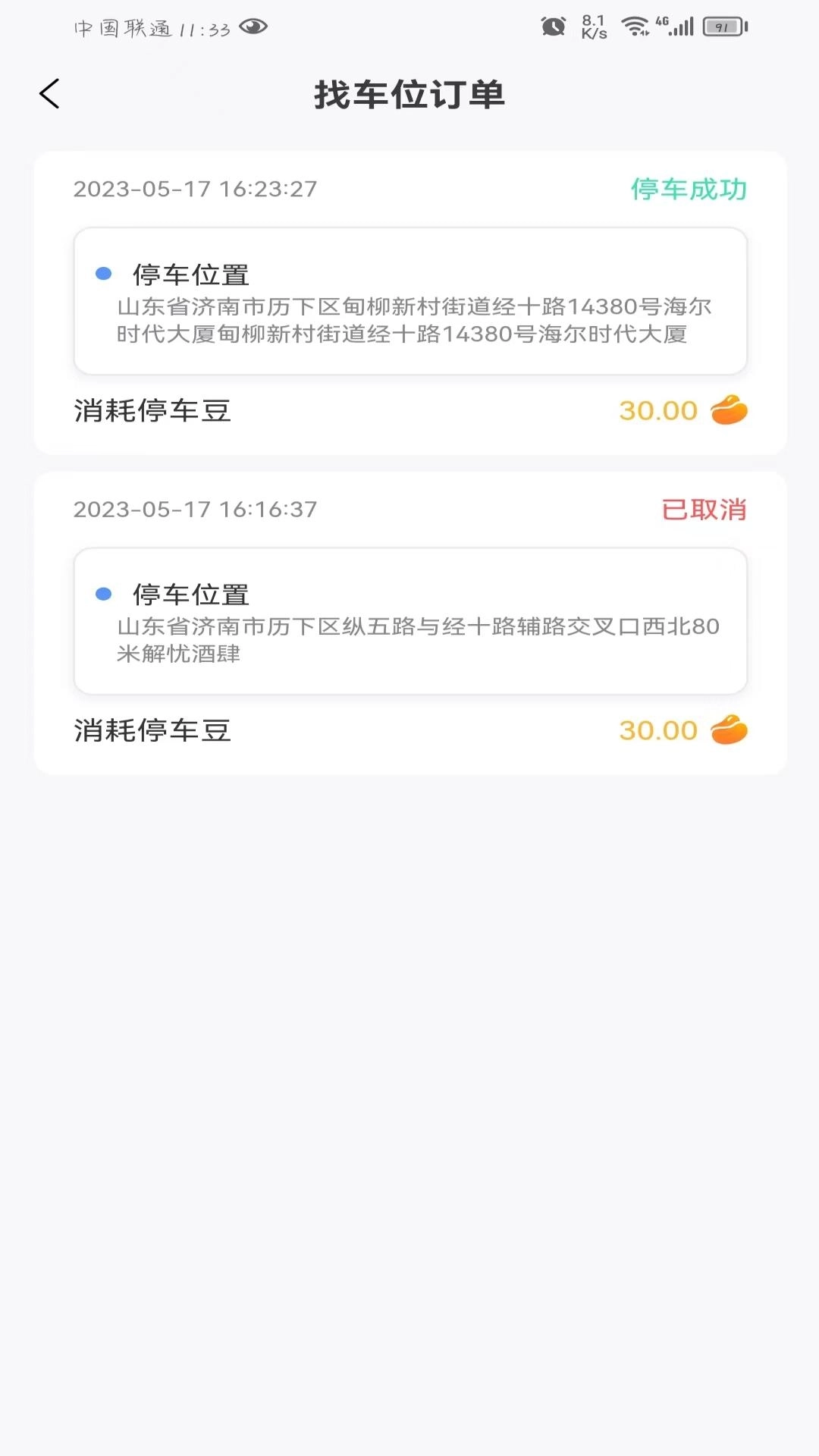Tap the timestamp 2023-05-17 16:16:37

(x=195, y=510)
